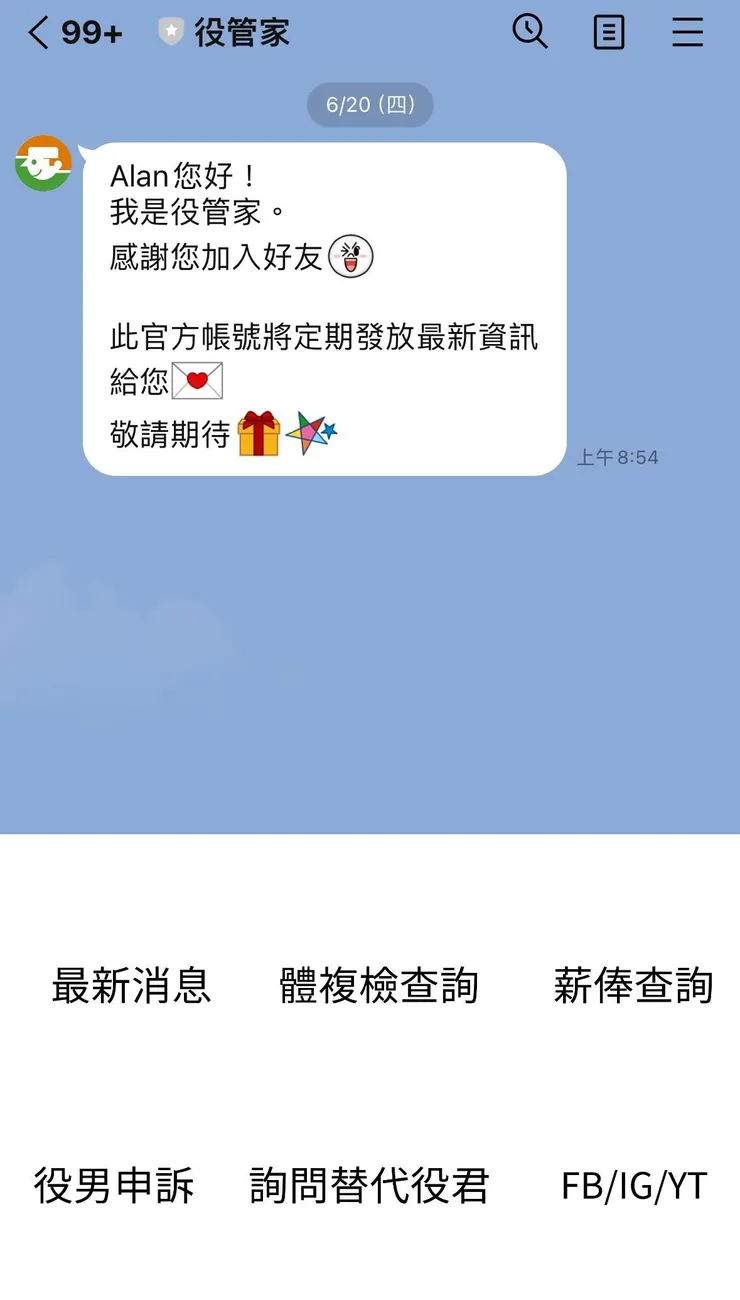Open 薪俸查詢 in the rich menu
This screenshot has height=1300, width=740.
(632, 986)
